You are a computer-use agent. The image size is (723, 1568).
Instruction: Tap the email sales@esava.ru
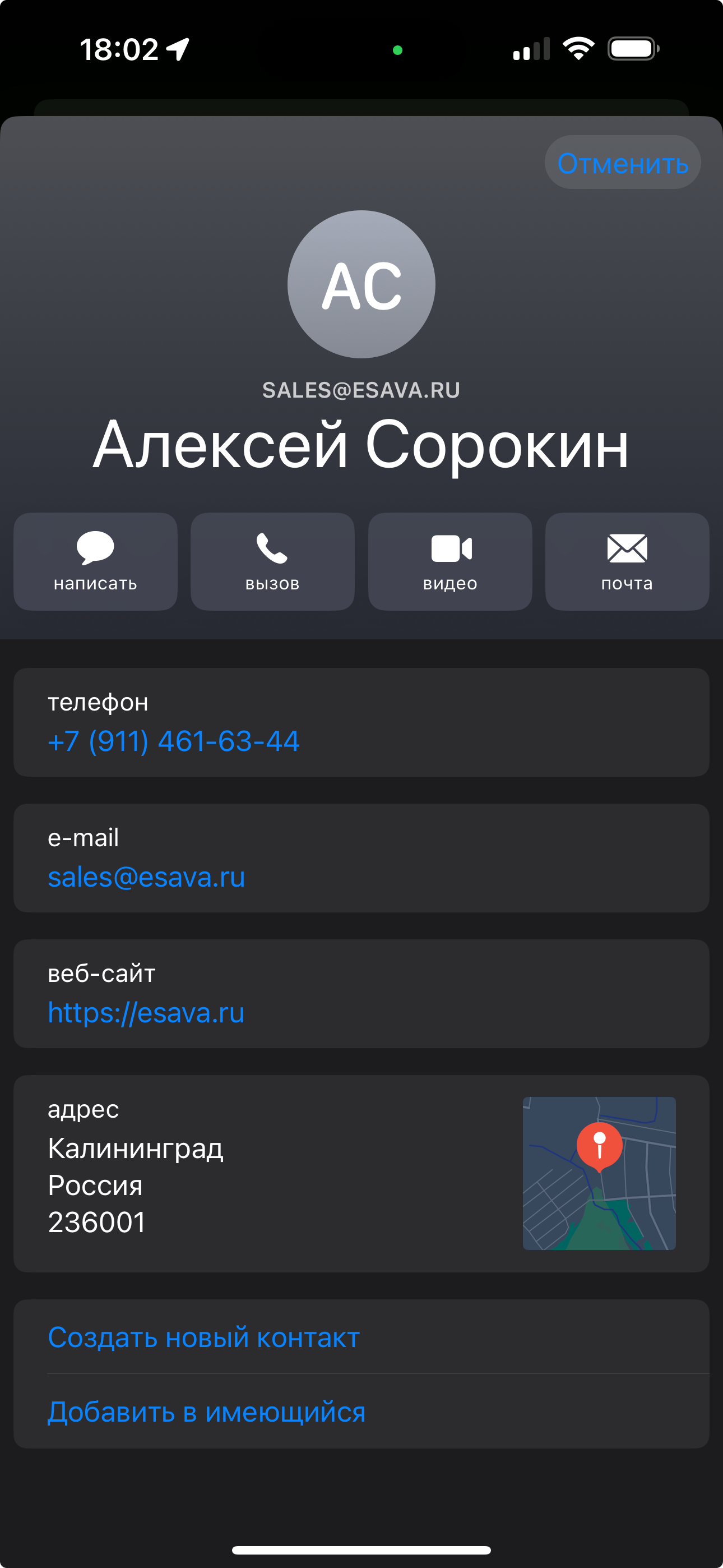146,877
